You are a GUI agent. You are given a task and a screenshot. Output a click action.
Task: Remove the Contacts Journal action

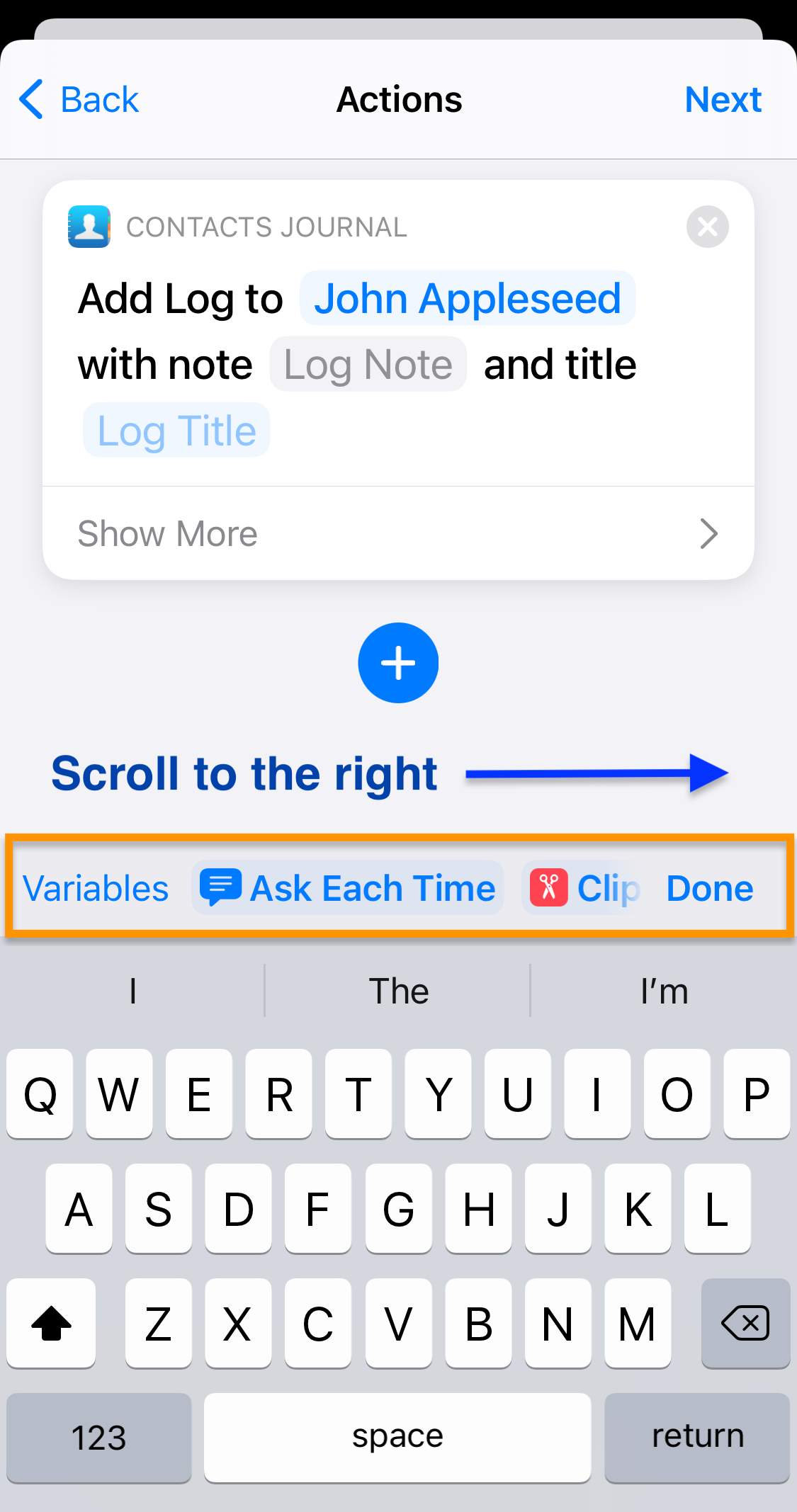[x=707, y=227]
